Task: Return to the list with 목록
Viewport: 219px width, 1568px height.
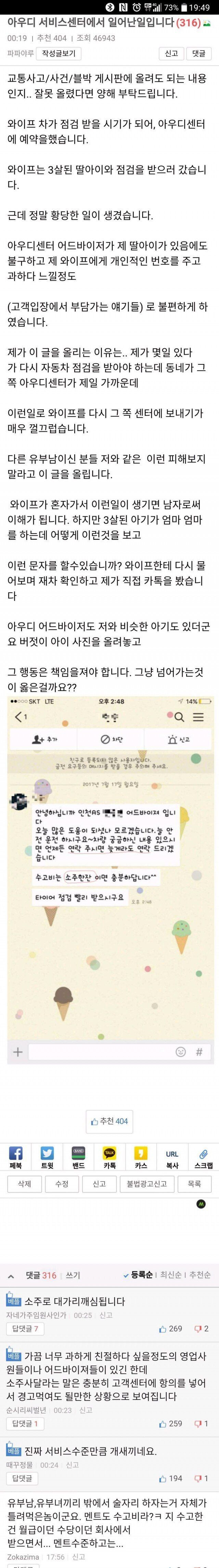Action: [x=194, y=1184]
